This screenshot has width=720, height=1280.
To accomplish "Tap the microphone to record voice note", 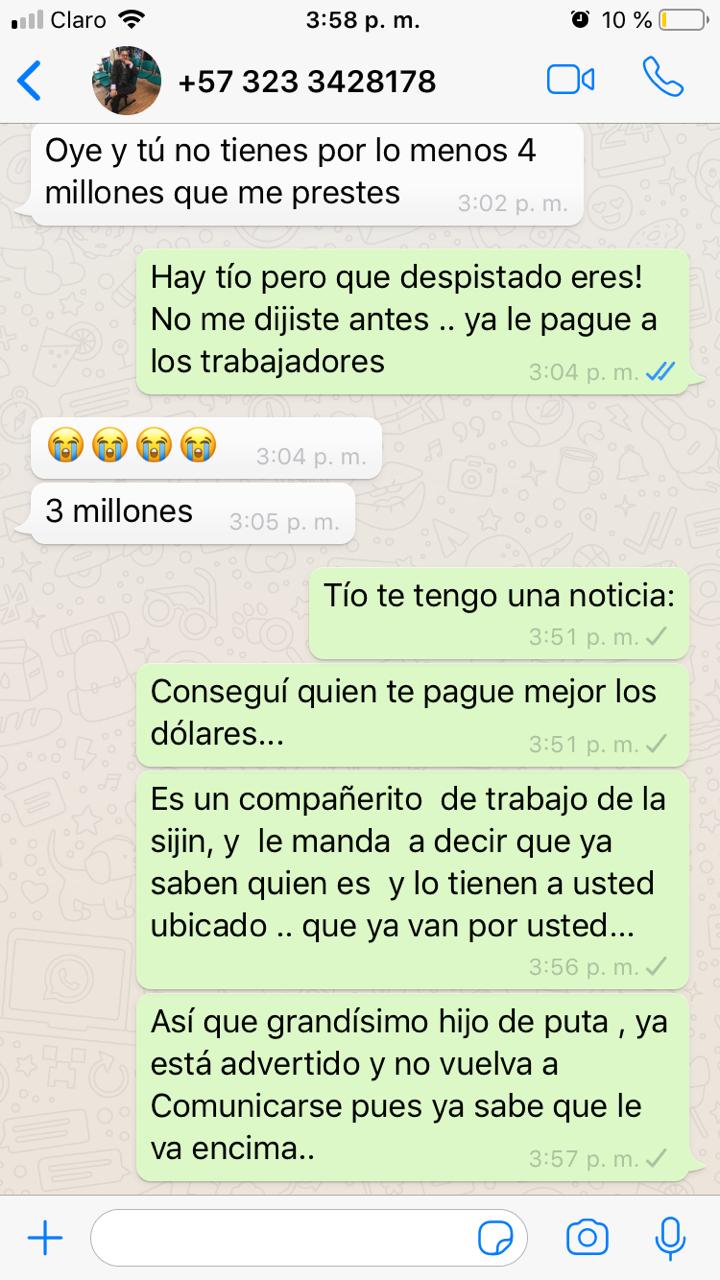I will (669, 1239).
